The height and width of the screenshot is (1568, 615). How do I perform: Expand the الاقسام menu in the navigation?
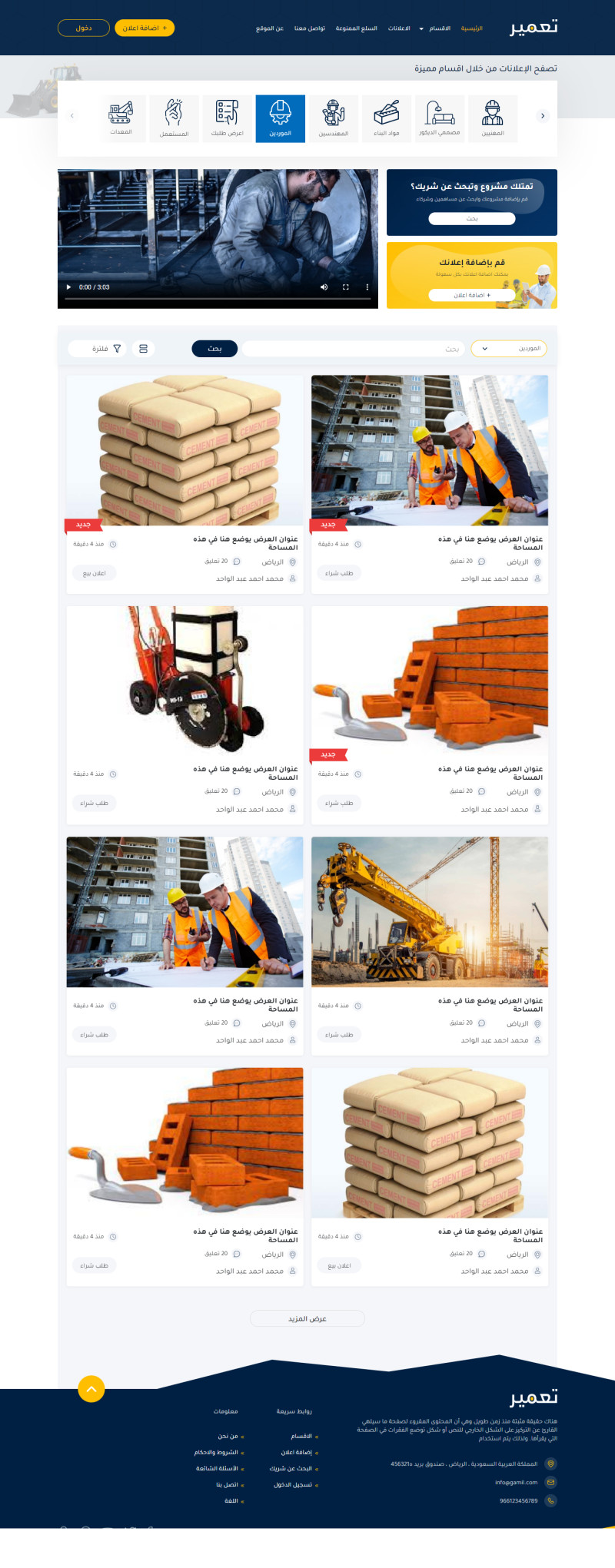[436, 28]
